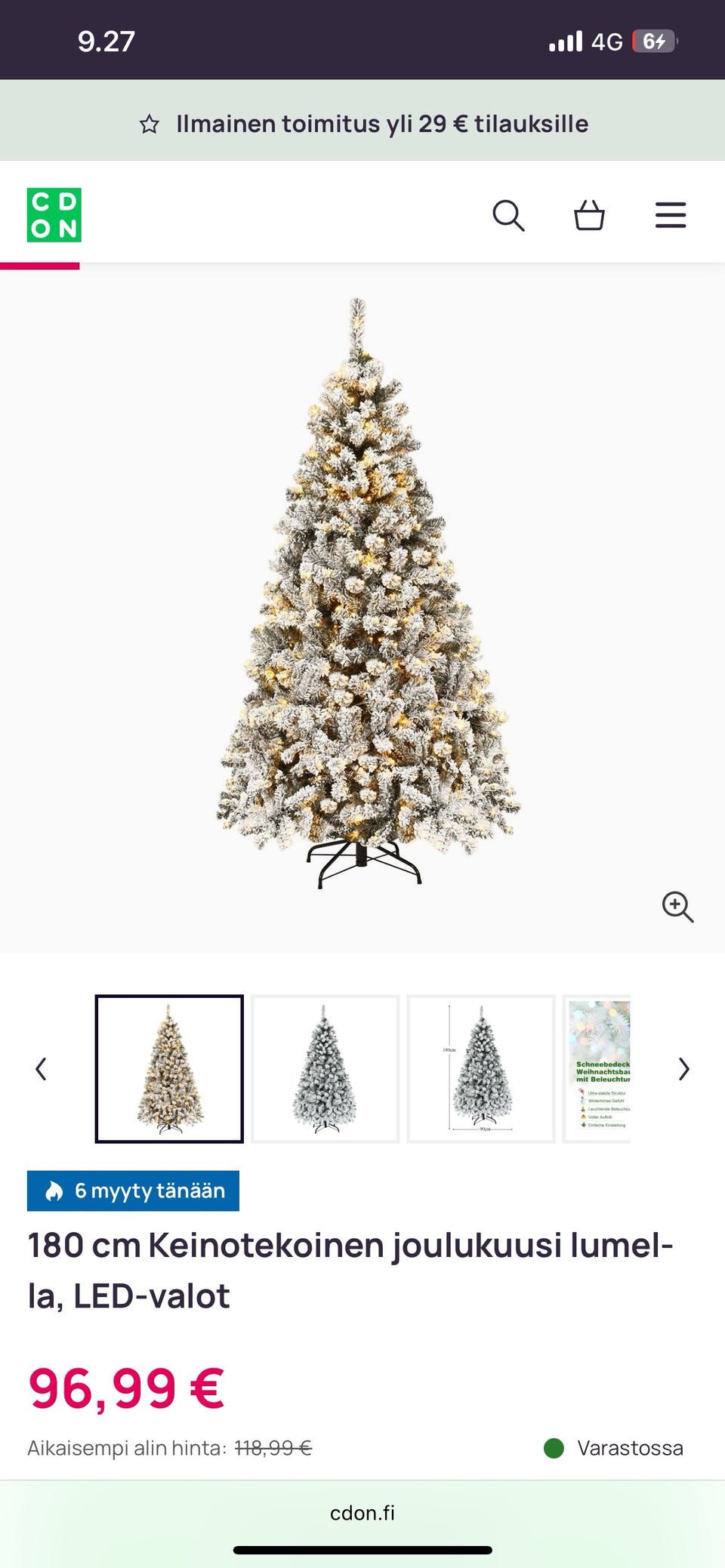The height and width of the screenshot is (1568, 725).
Task: Tap the cdon.fi address bar
Action: [x=362, y=1513]
